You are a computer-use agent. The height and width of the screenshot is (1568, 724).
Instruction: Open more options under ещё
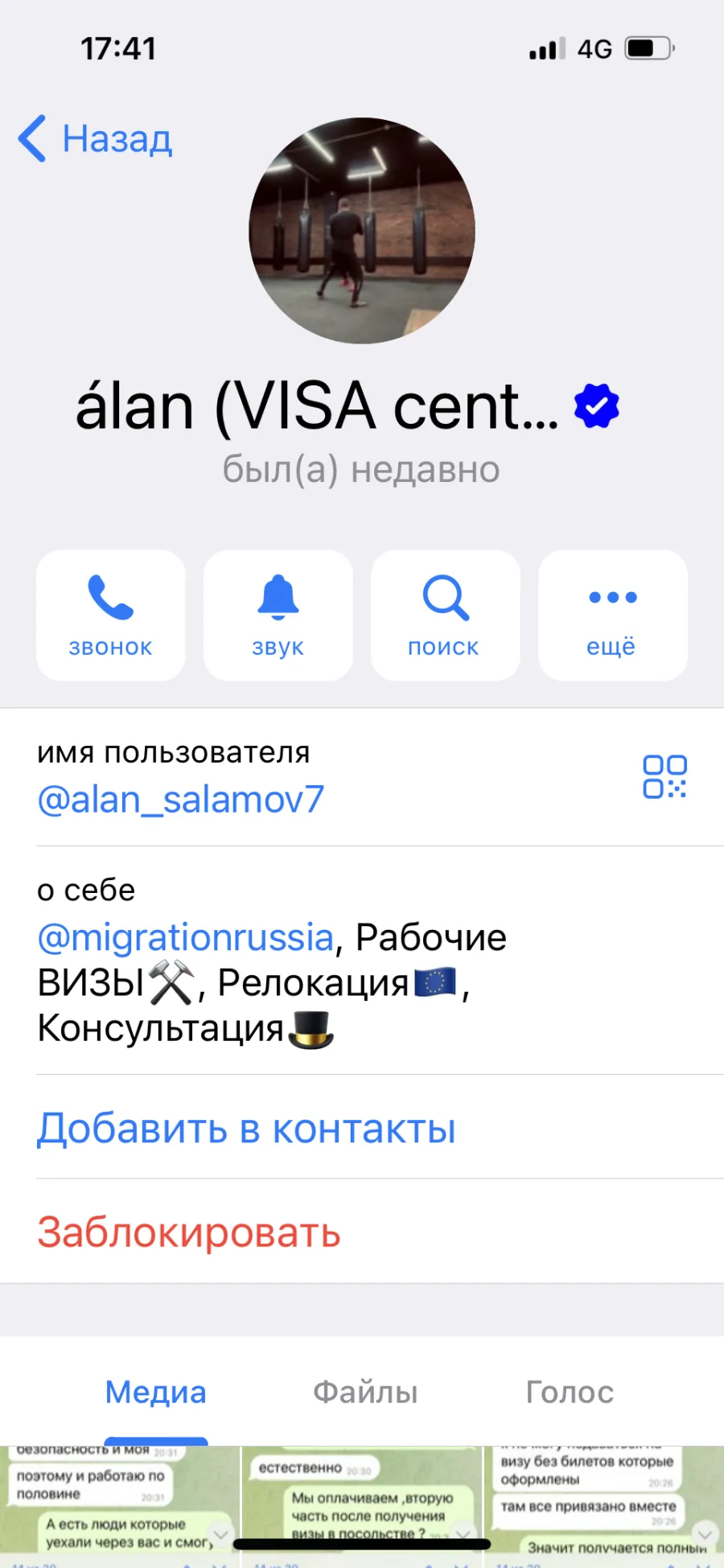click(613, 615)
